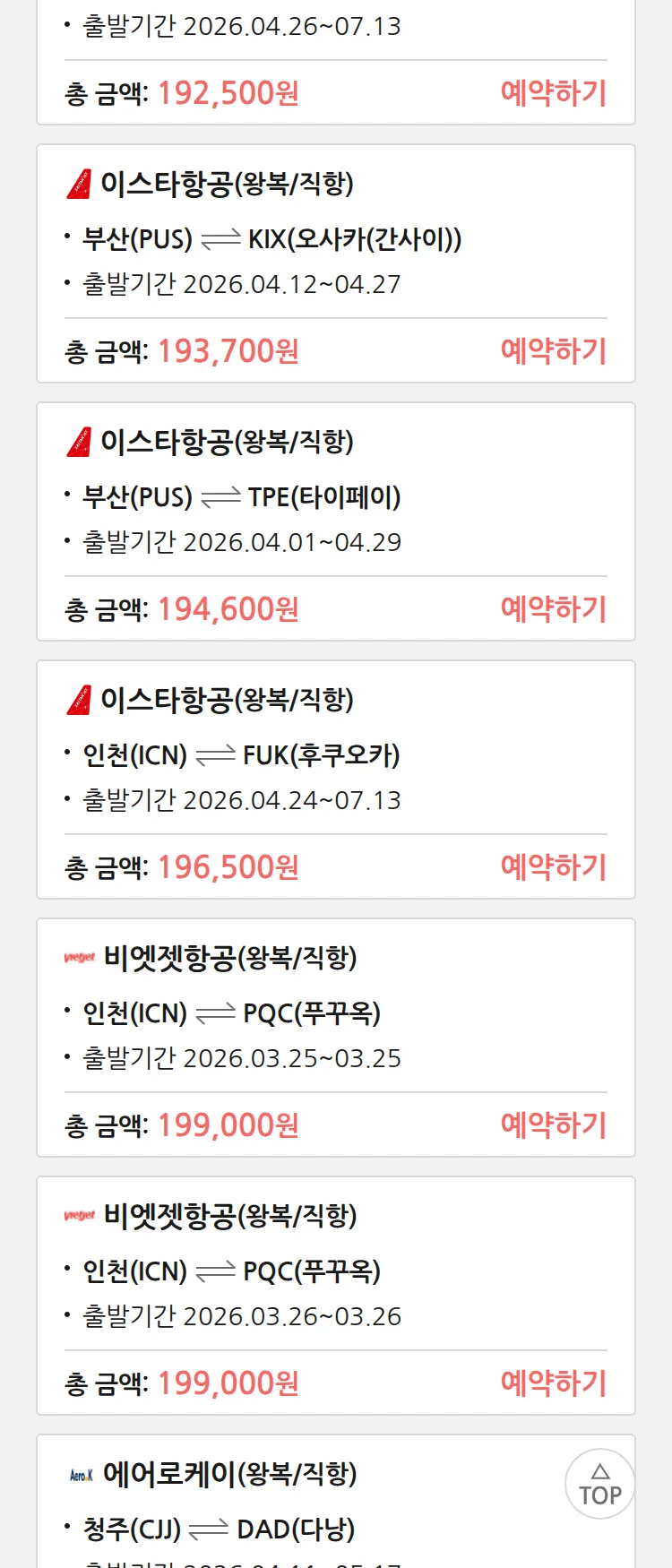Reserve the Busan to Taipei 194,600원 fare

click(x=553, y=609)
